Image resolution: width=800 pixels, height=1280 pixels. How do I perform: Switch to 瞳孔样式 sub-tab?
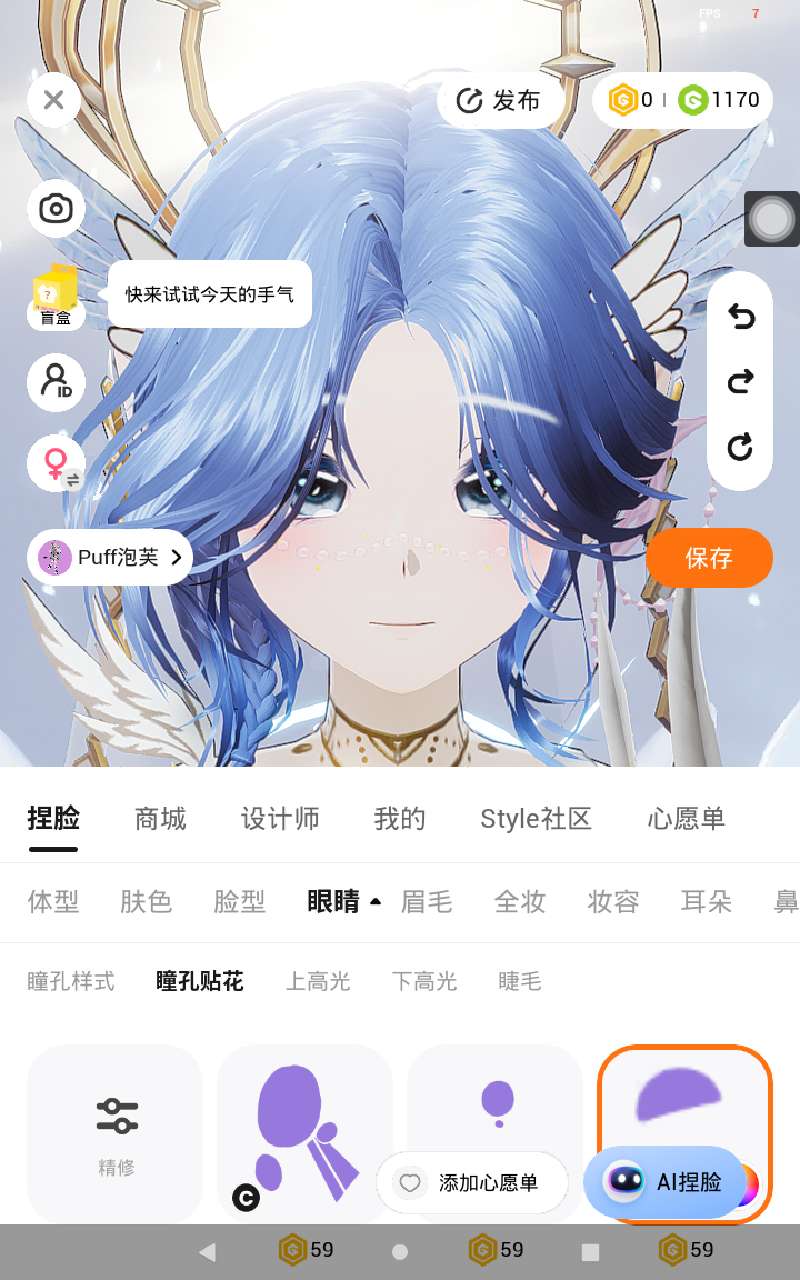click(x=71, y=981)
